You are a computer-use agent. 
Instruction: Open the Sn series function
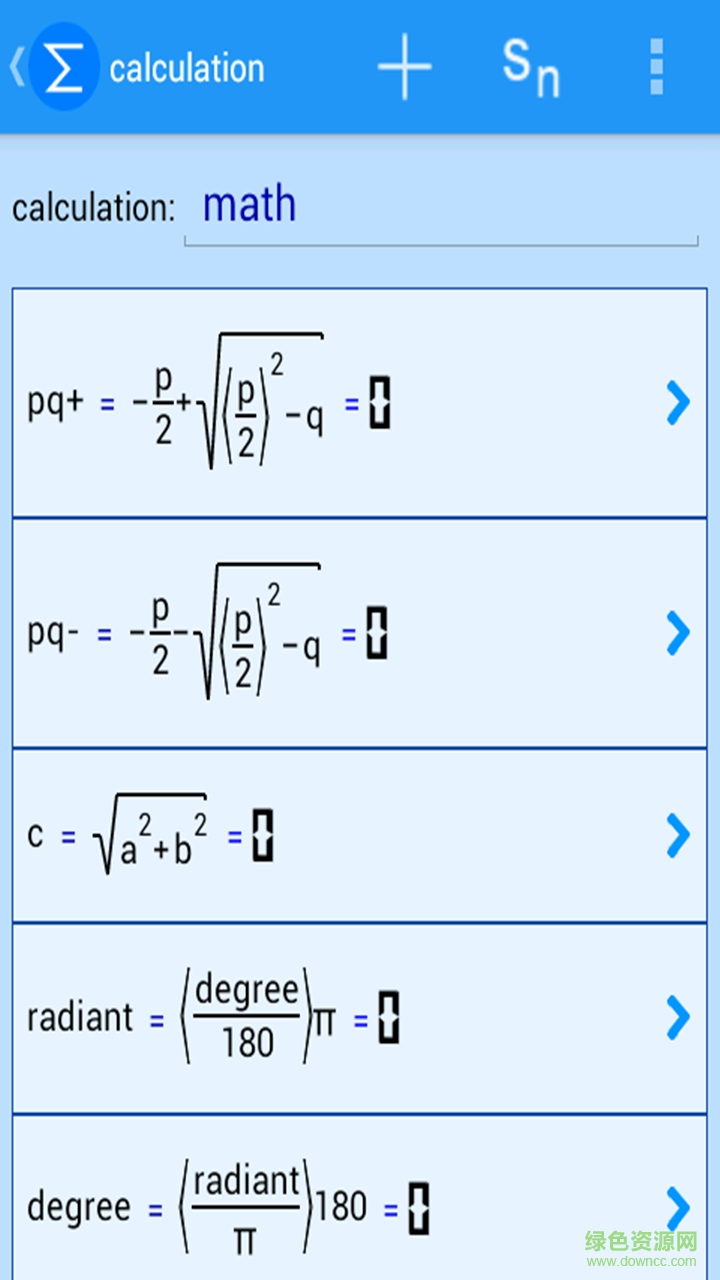tap(530, 67)
